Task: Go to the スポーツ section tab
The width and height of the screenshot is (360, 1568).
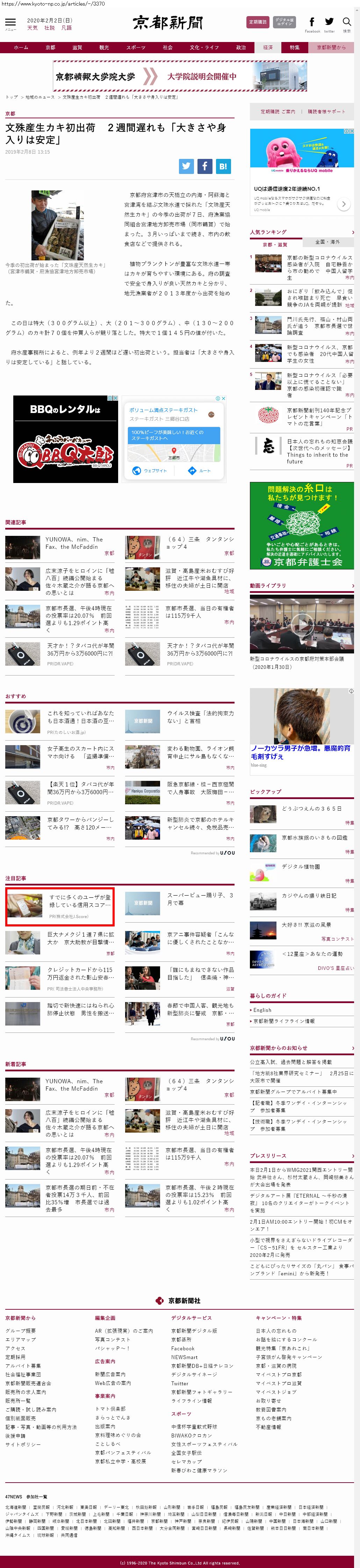Action: pyautogui.click(x=136, y=48)
